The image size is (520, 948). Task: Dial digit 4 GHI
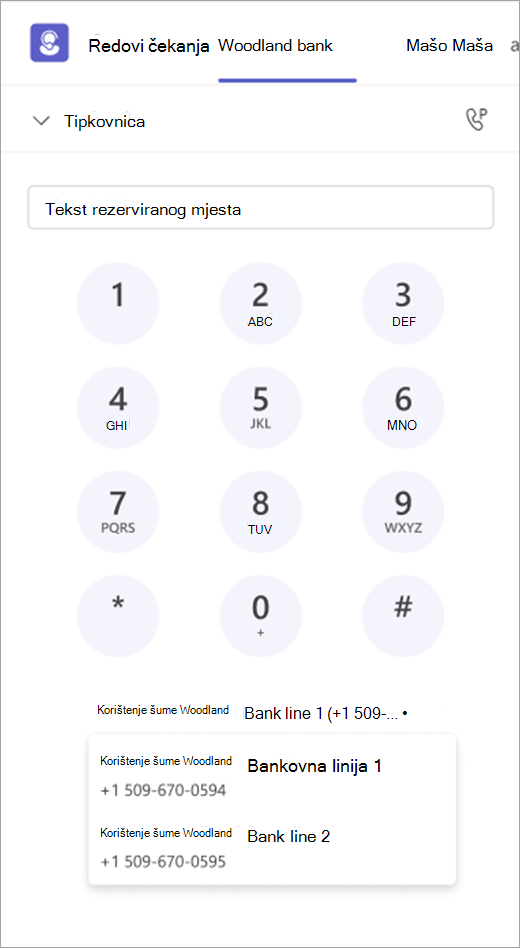[119, 407]
